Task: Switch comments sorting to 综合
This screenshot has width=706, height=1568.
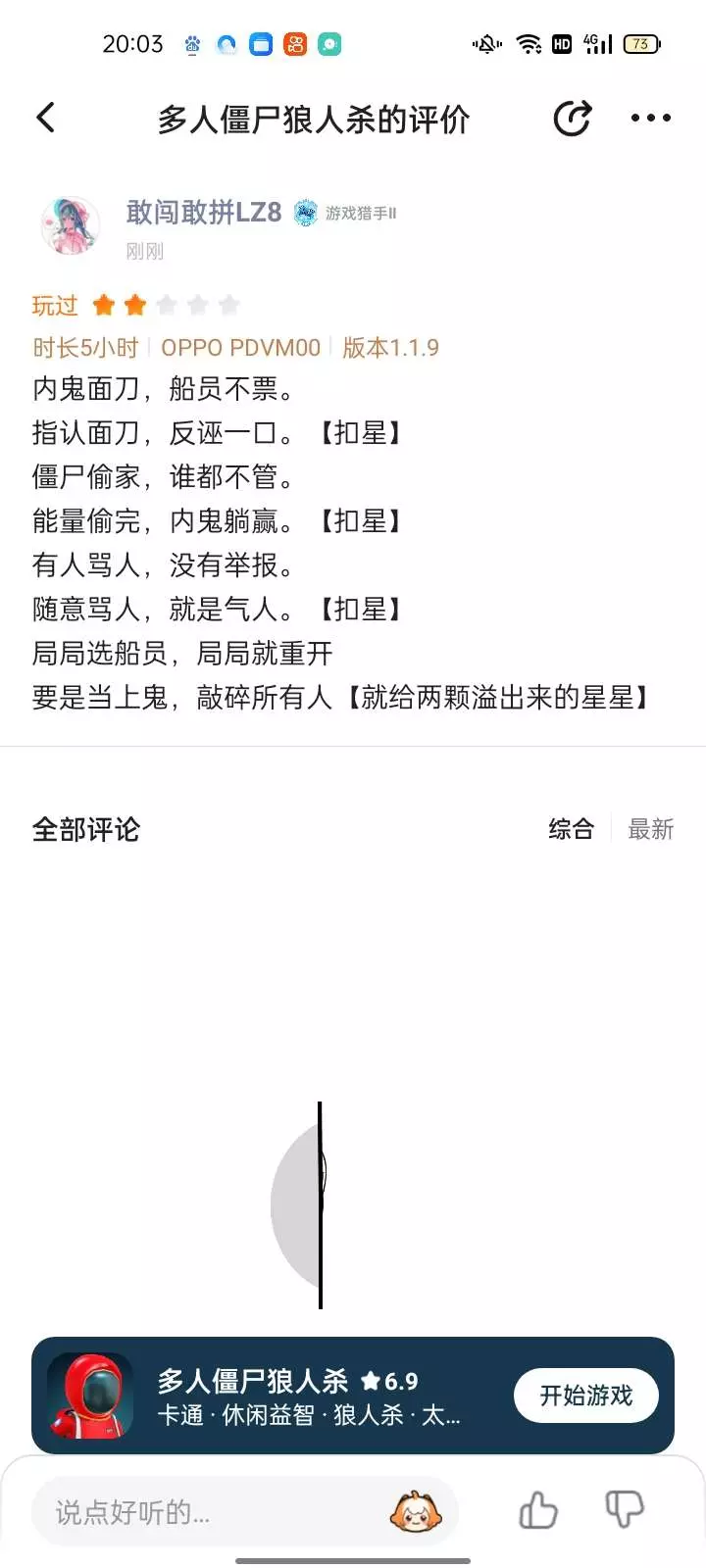Action: coord(572,829)
